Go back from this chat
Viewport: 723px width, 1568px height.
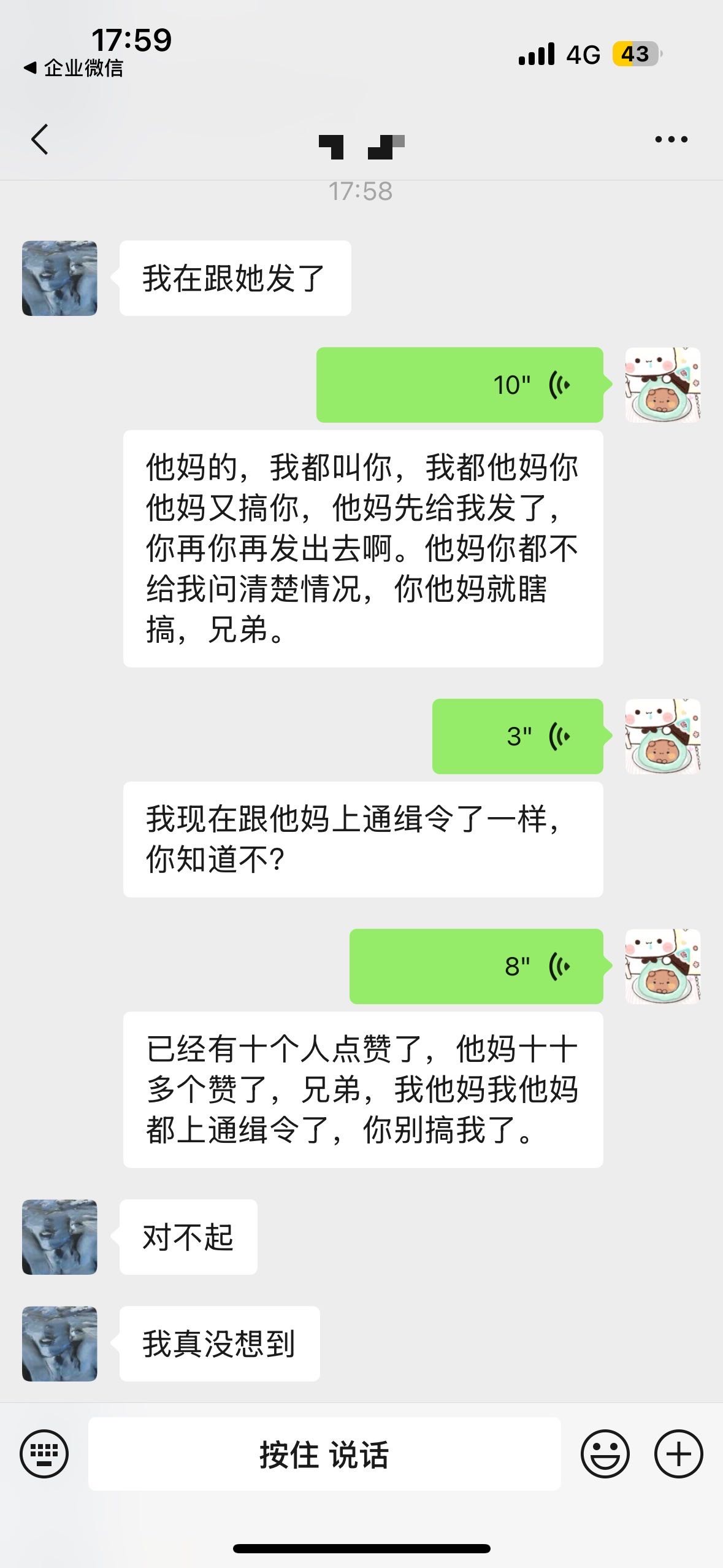pyautogui.click(x=40, y=139)
